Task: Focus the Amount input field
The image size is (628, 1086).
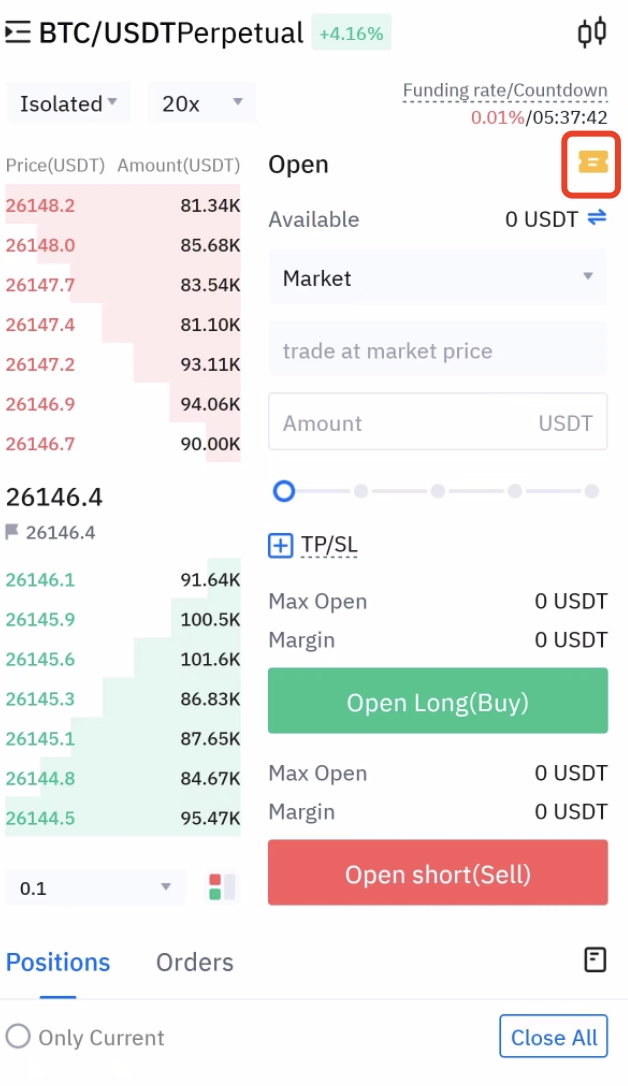Action: 438,422
